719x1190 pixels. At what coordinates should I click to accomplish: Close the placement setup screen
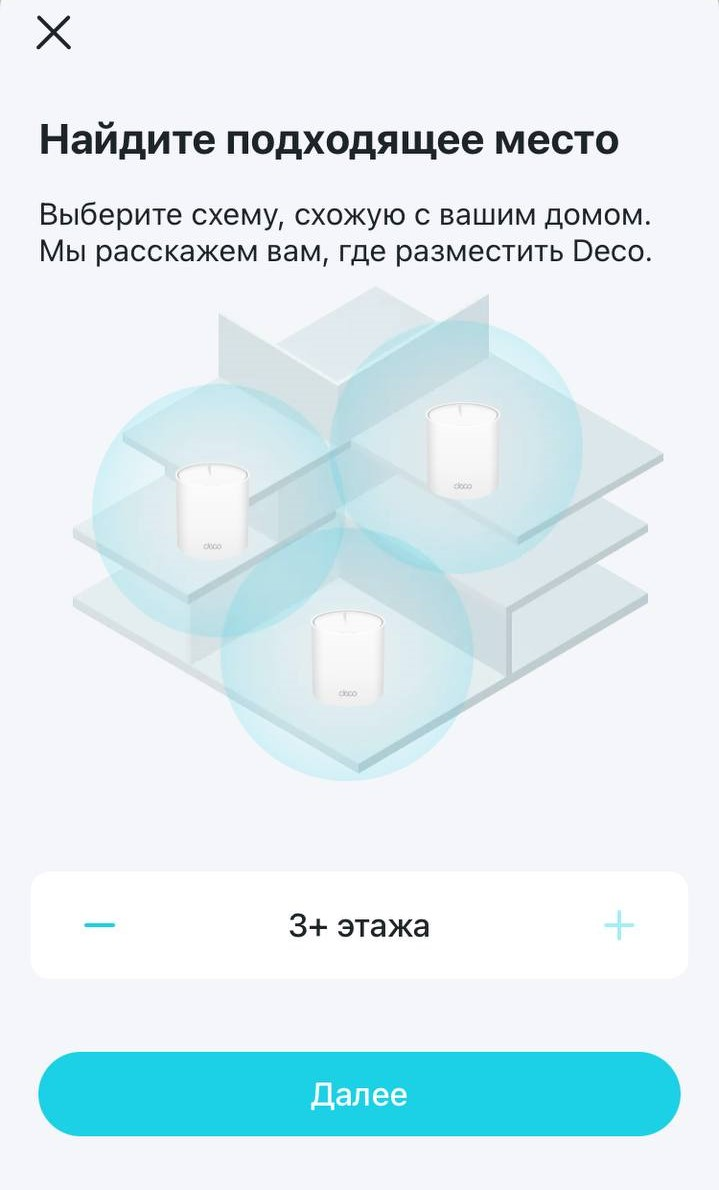[53, 33]
